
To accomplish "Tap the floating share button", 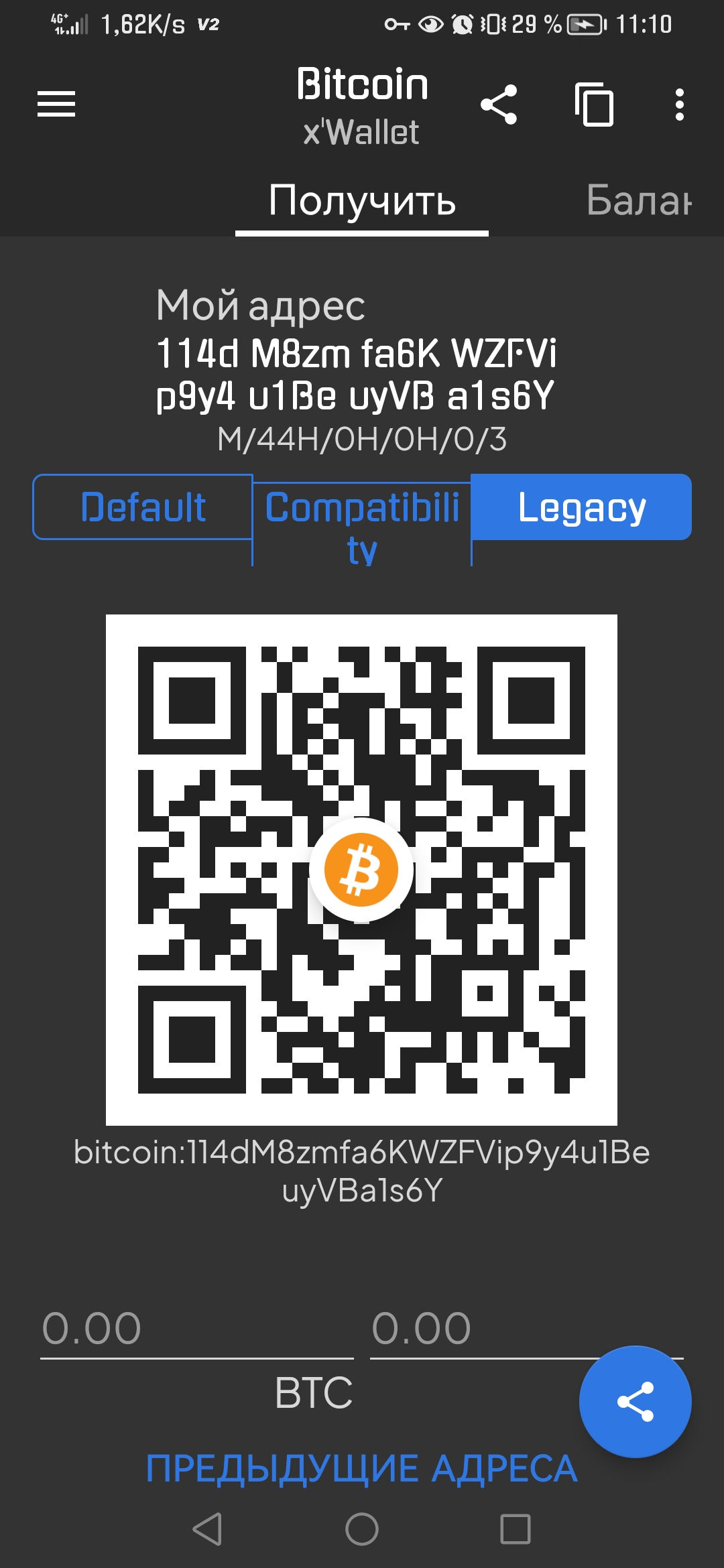I will [635, 1401].
